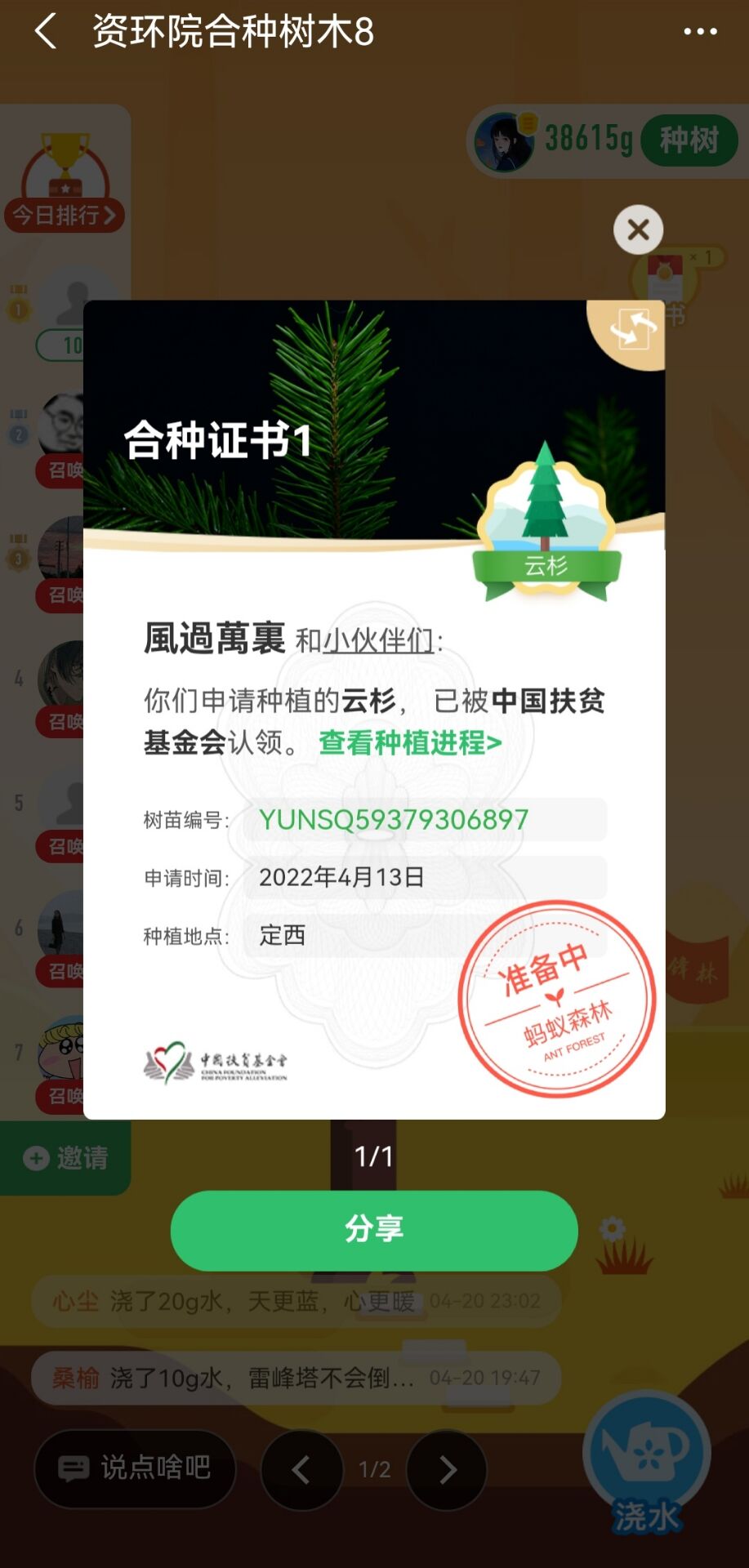Close the certificate popup
The width and height of the screenshot is (749, 1568).
[x=638, y=229]
